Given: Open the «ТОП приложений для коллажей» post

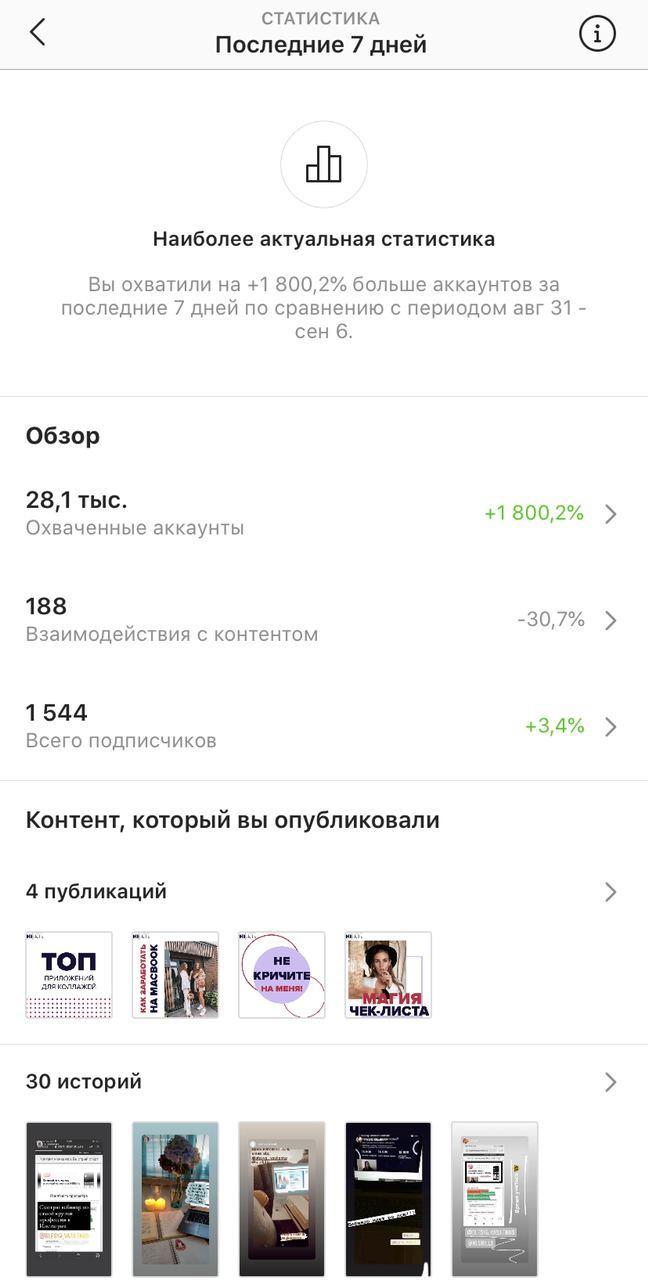Looking at the screenshot, I should coord(69,975).
